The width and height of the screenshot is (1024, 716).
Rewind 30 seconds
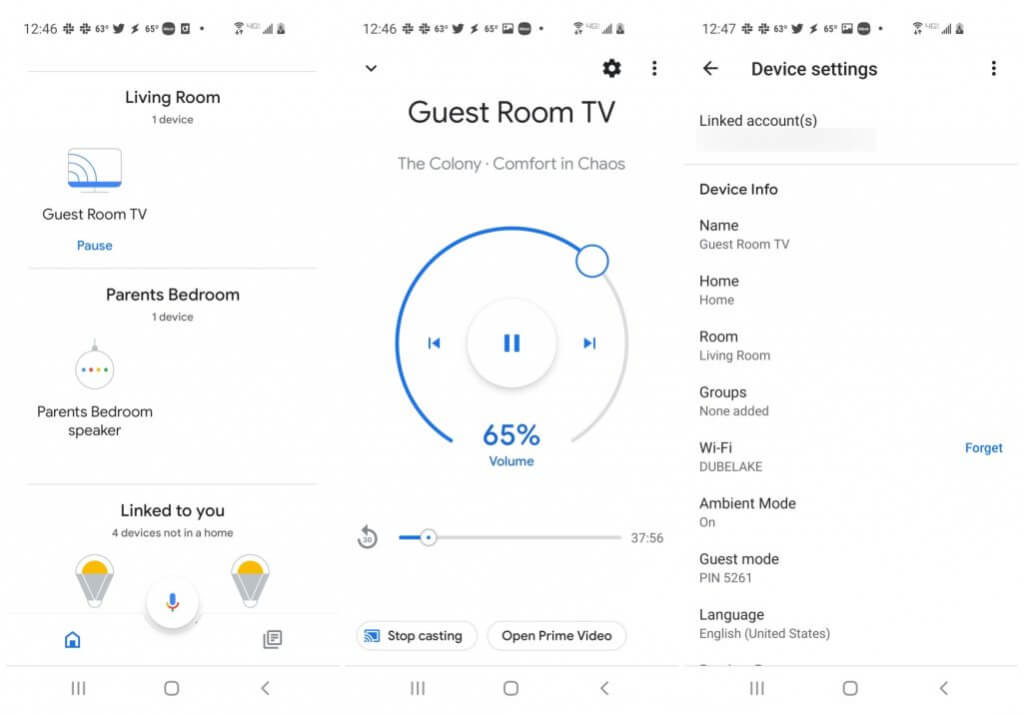(368, 538)
